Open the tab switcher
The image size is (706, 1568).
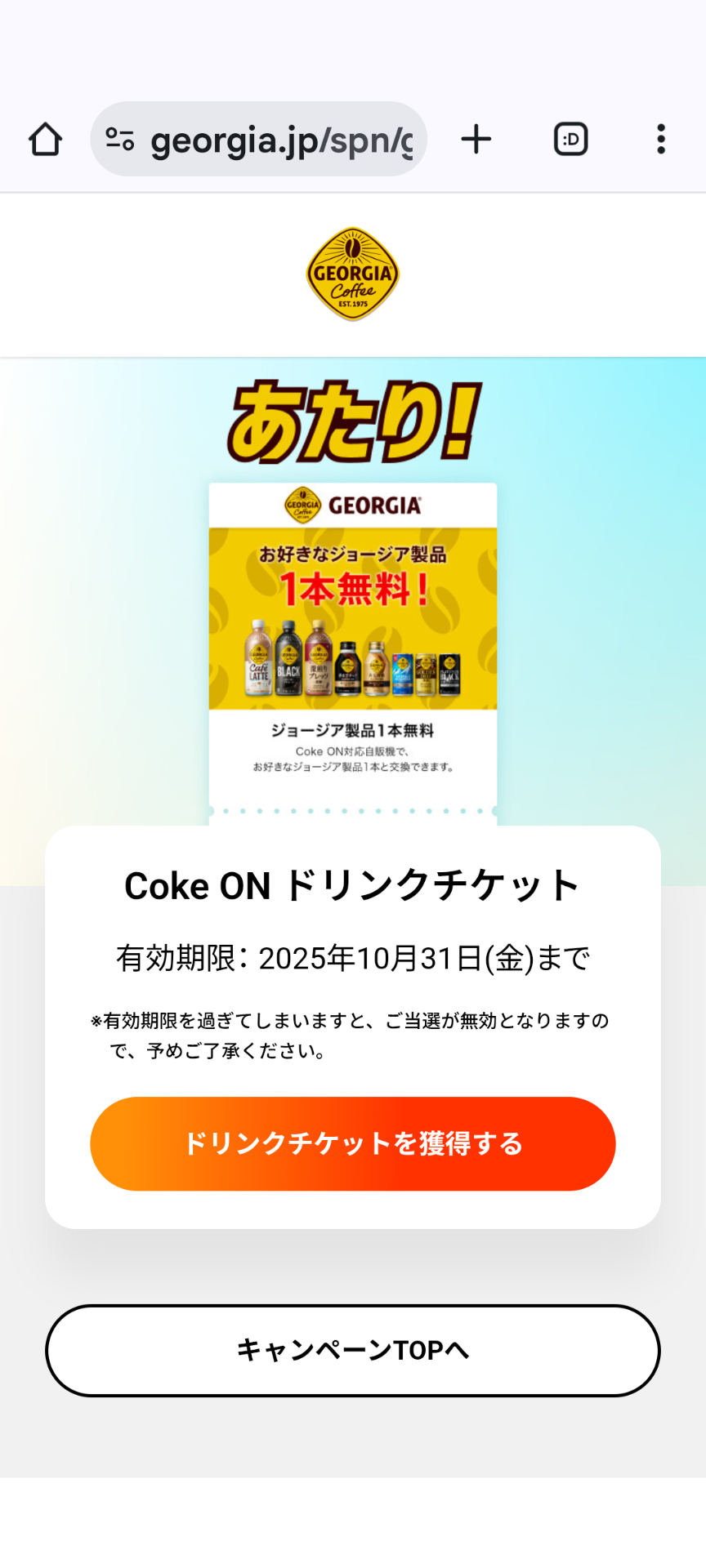(x=570, y=140)
